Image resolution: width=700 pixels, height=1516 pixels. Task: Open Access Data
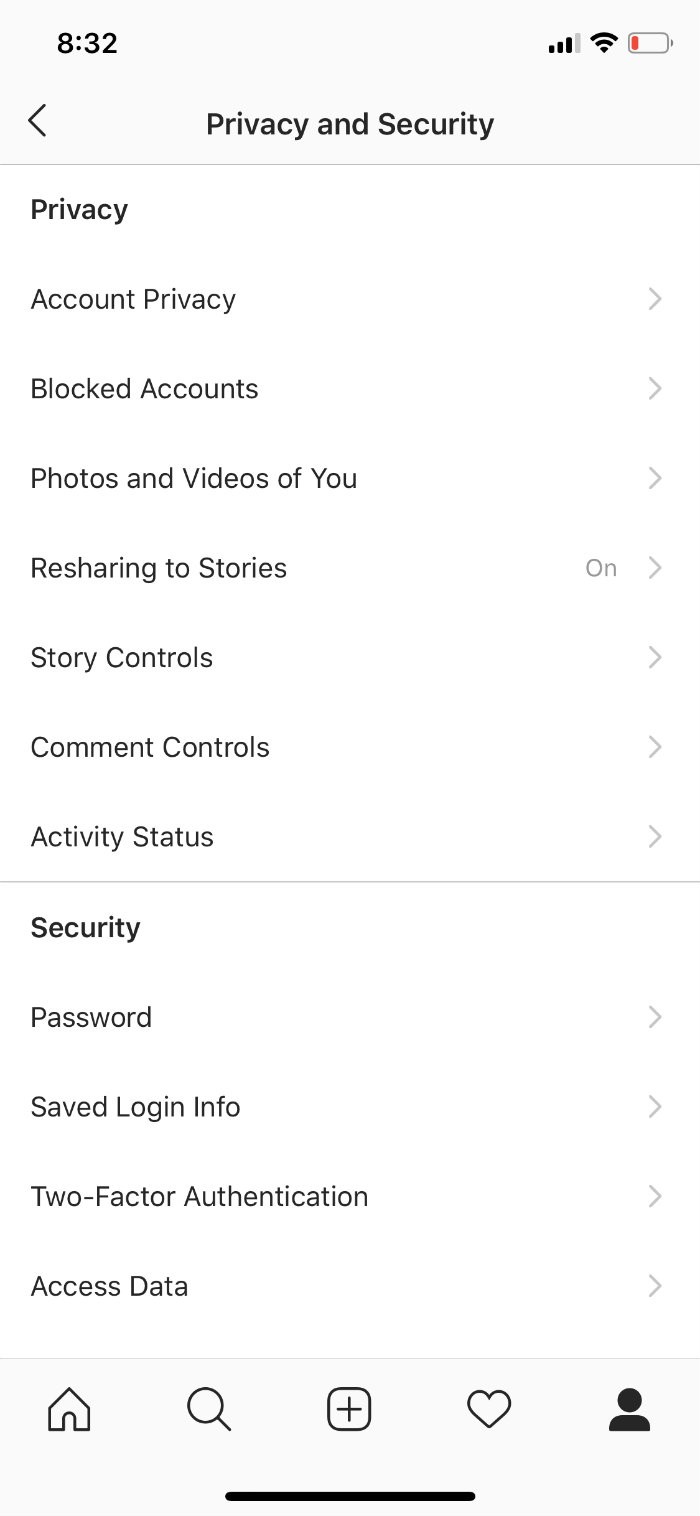tap(350, 1286)
